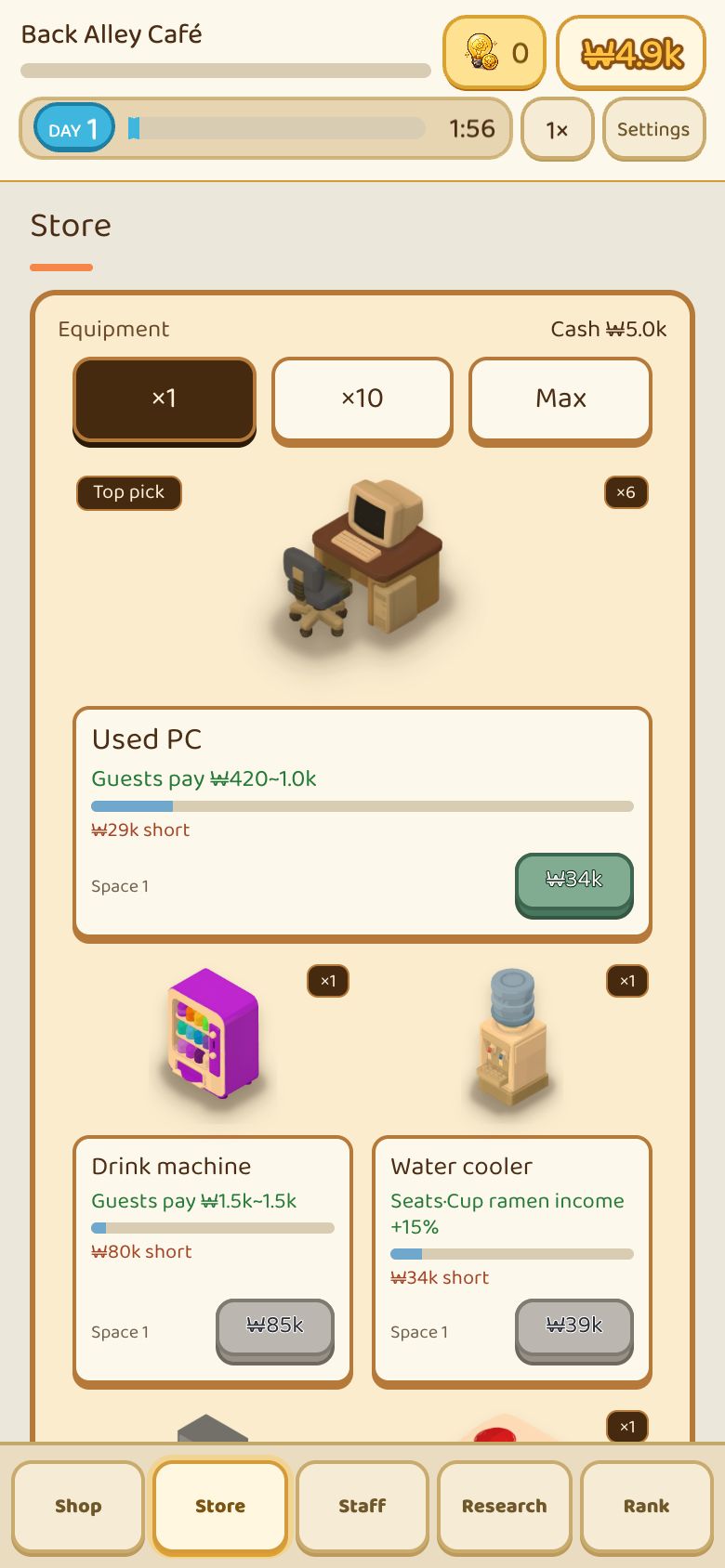View the Rank tab

pos(647,1507)
